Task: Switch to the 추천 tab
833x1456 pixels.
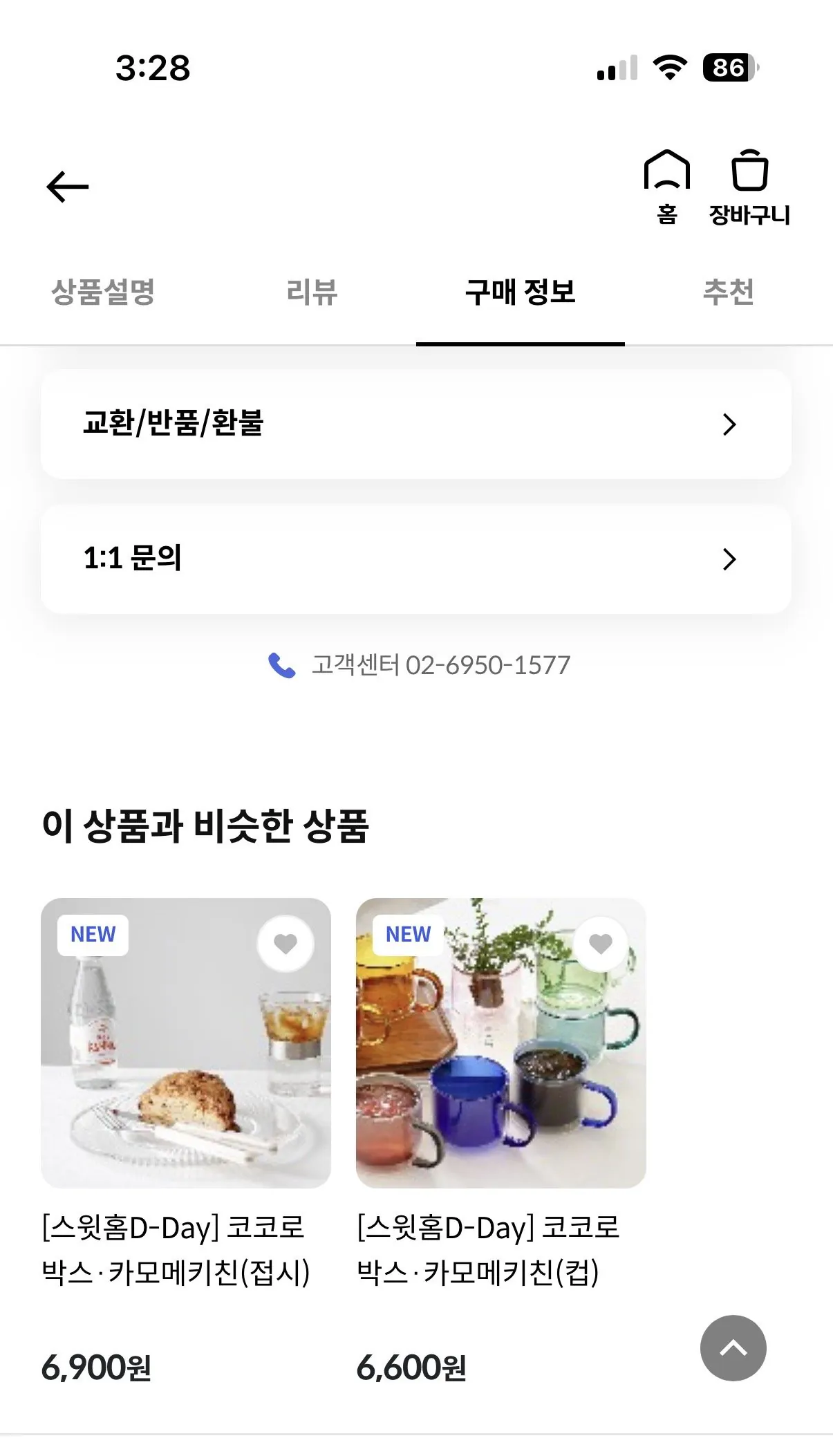Action: tap(728, 292)
